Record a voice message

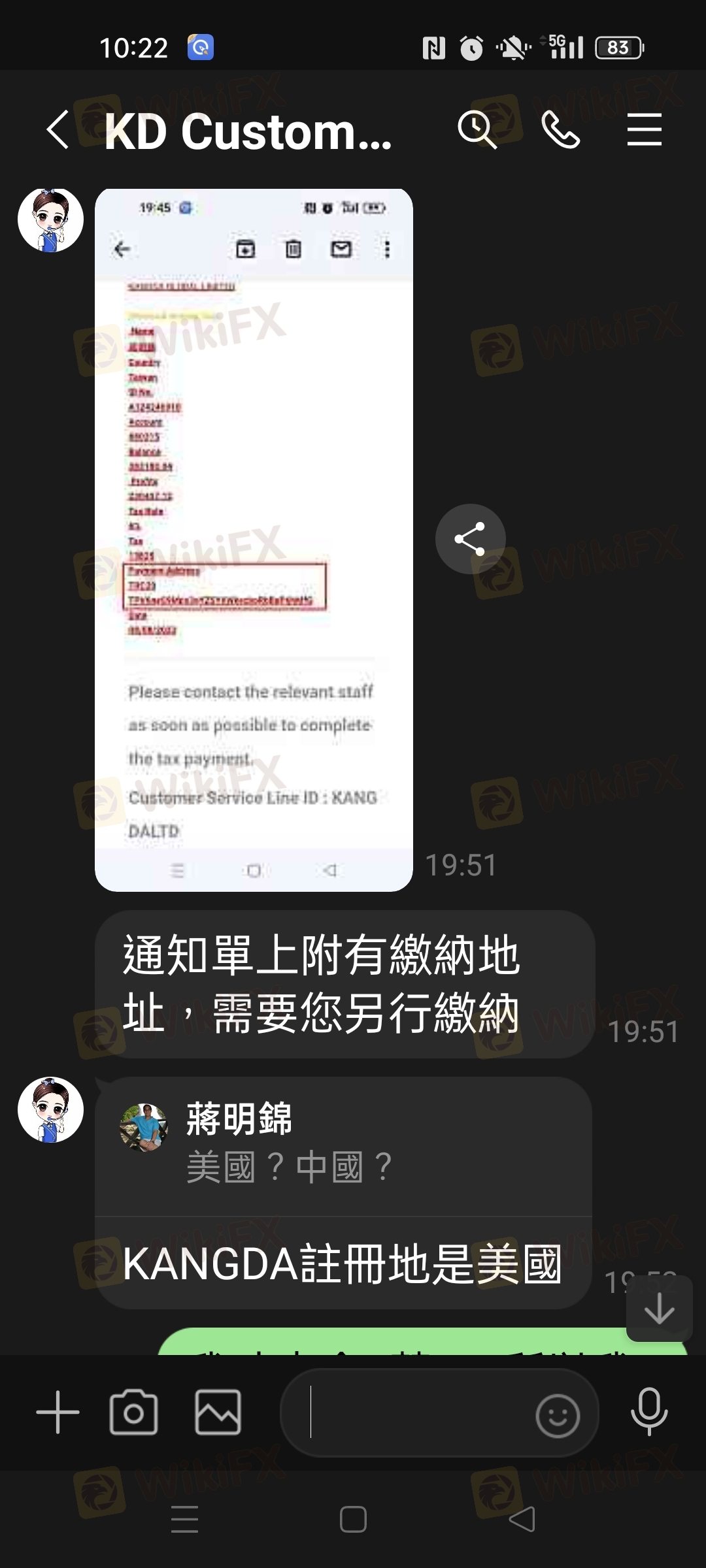coord(648,1413)
